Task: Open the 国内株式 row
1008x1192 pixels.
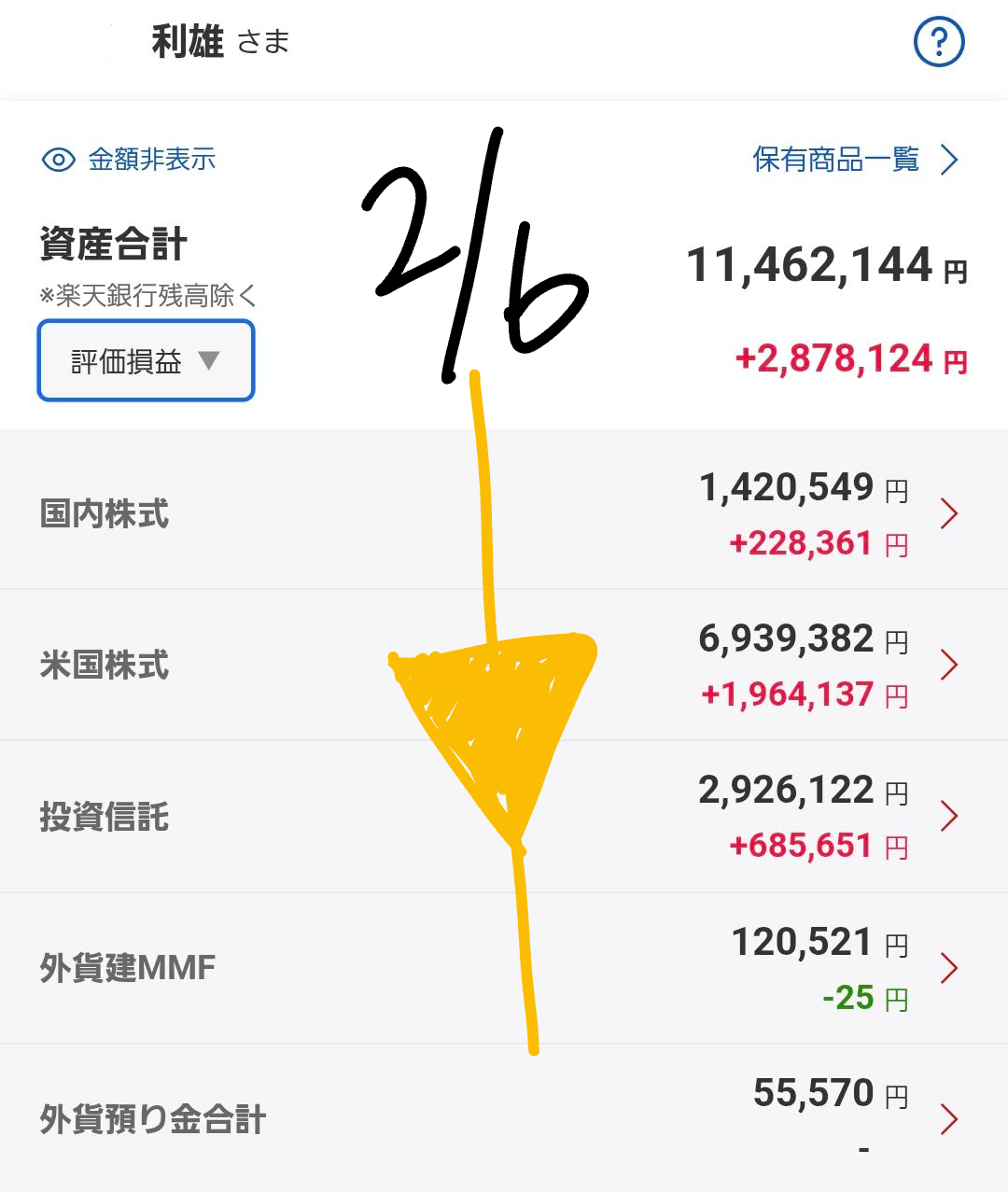Action: click(504, 512)
